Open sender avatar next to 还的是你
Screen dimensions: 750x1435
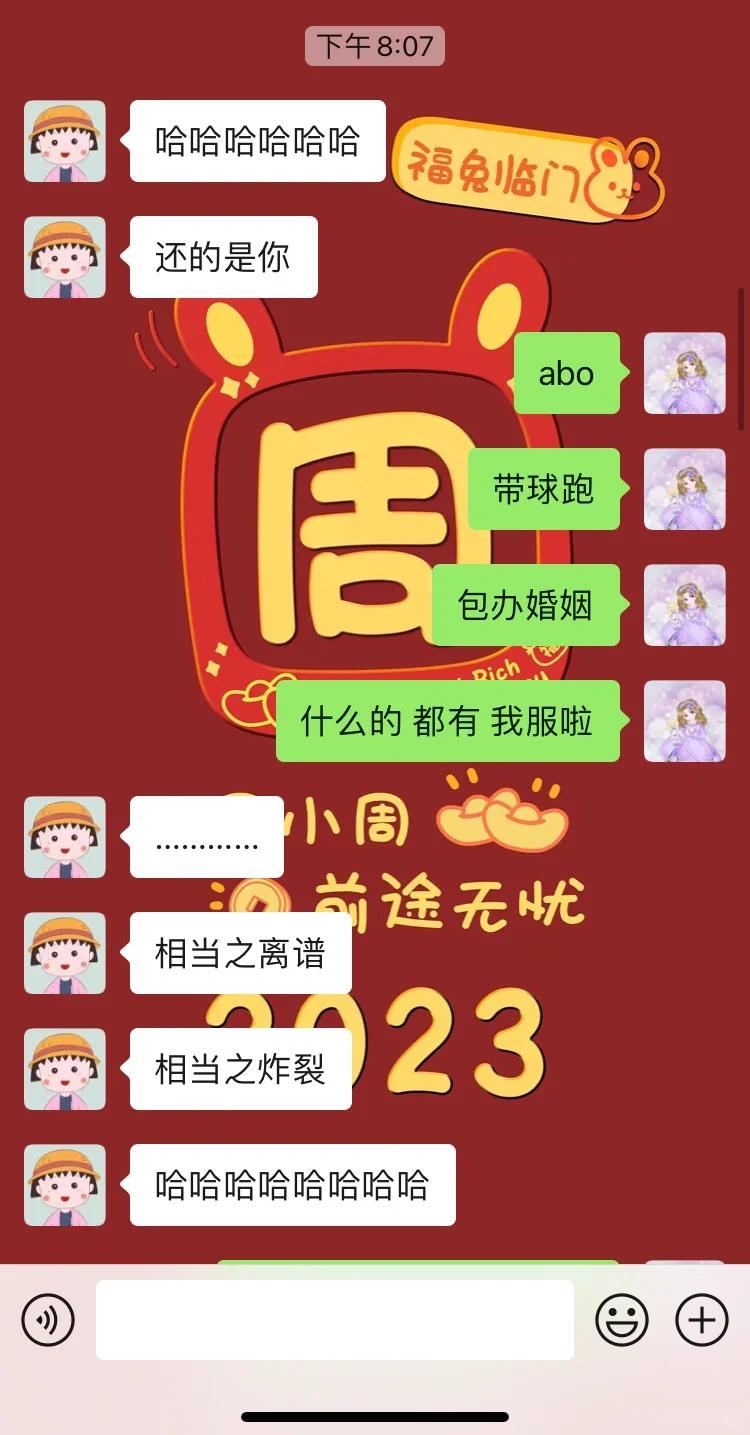point(65,257)
